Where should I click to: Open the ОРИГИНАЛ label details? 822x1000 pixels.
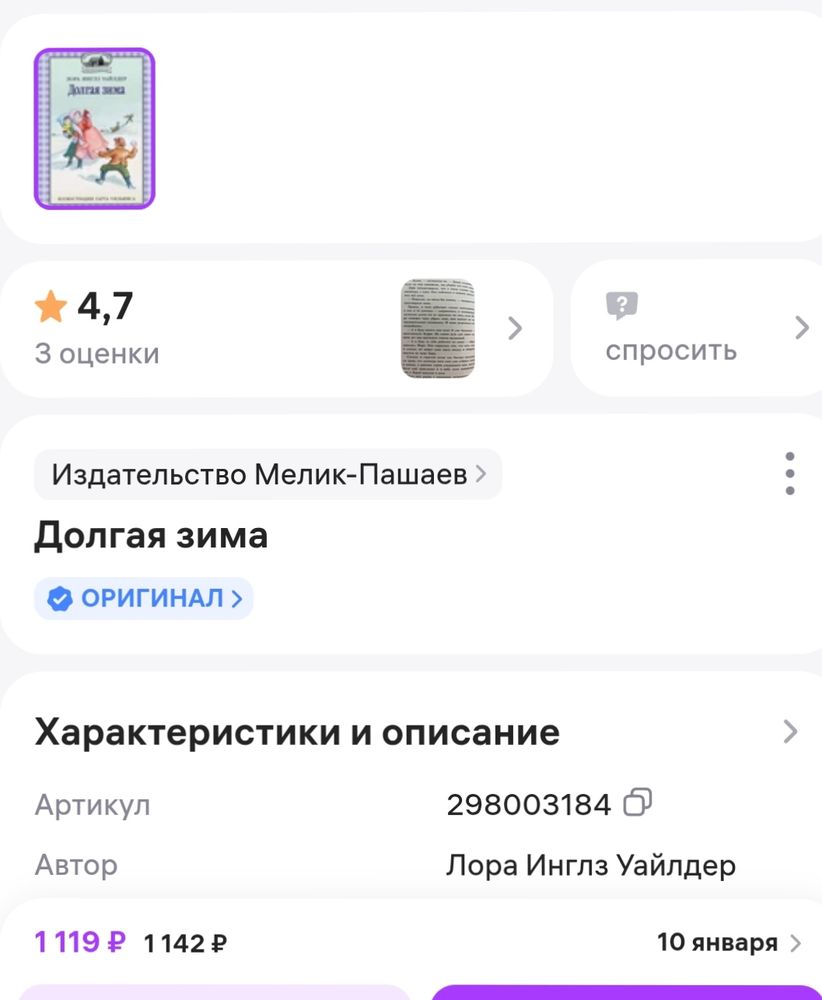pyautogui.click(x=143, y=597)
